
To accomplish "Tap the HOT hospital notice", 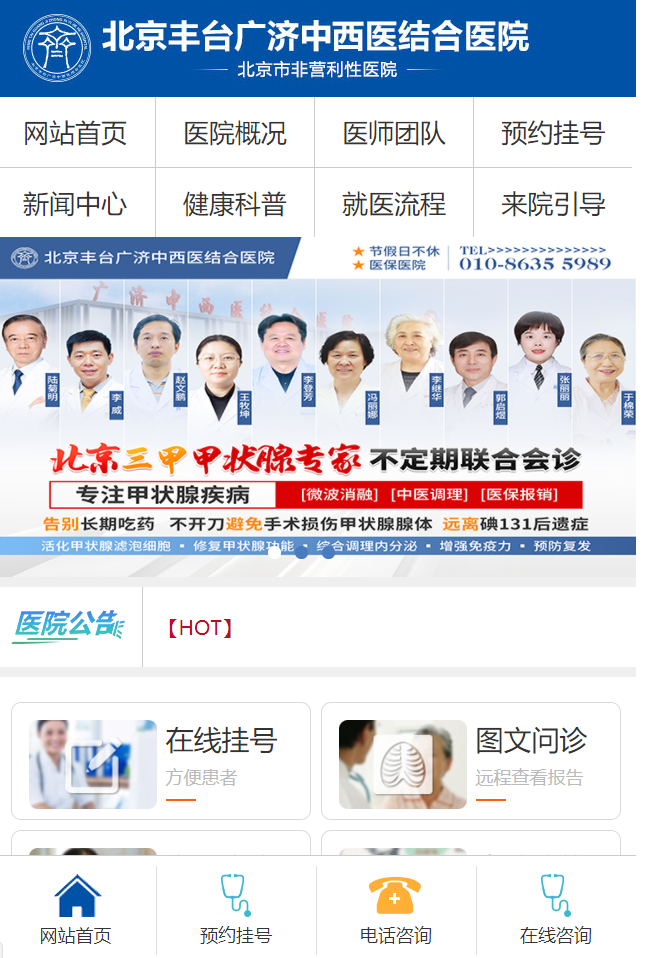I will tap(200, 628).
